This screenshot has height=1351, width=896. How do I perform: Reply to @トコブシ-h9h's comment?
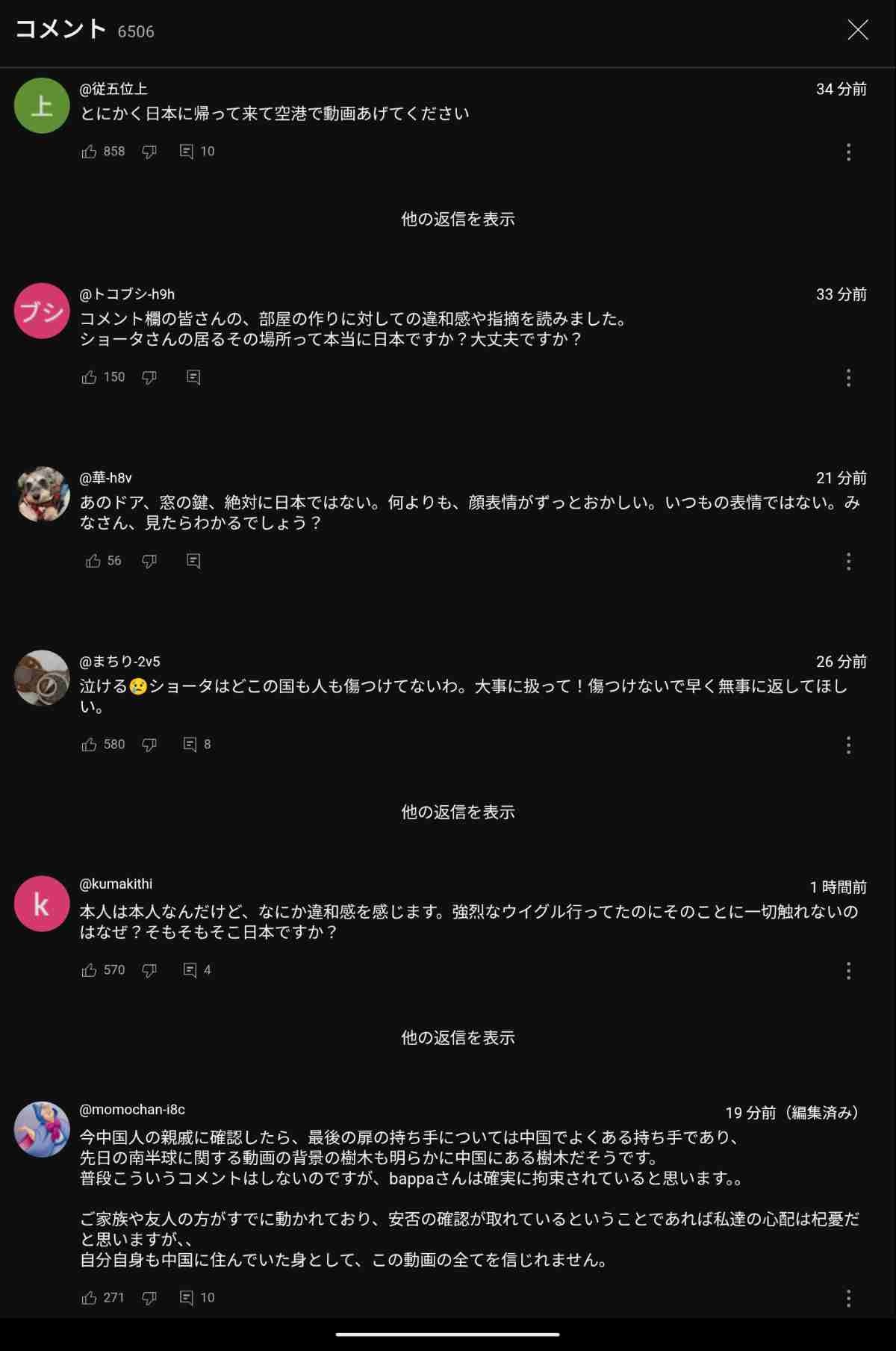click(x=193, y=377)
